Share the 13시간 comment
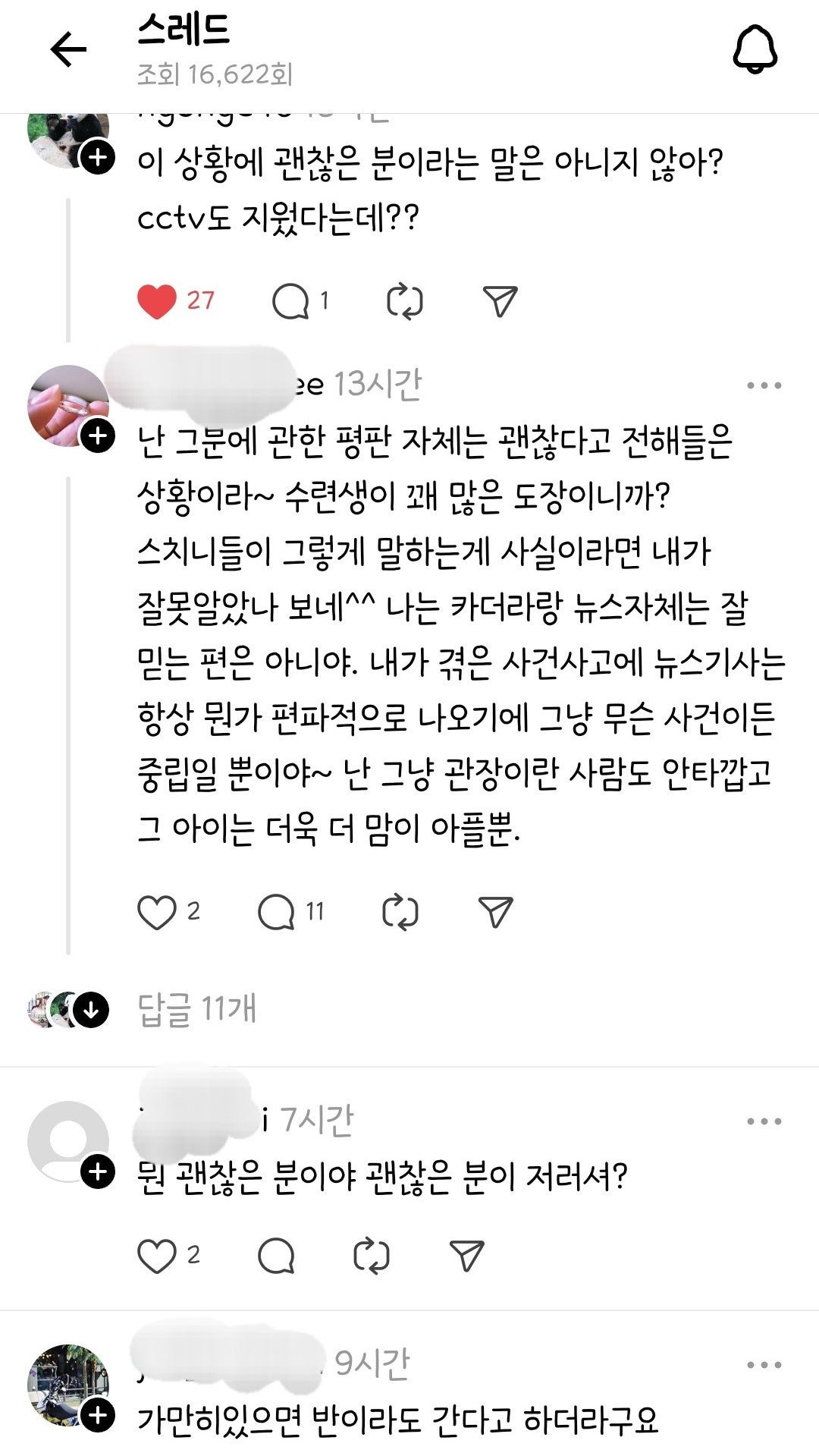Screen dimensions: 819x1456 click(496, 911)
